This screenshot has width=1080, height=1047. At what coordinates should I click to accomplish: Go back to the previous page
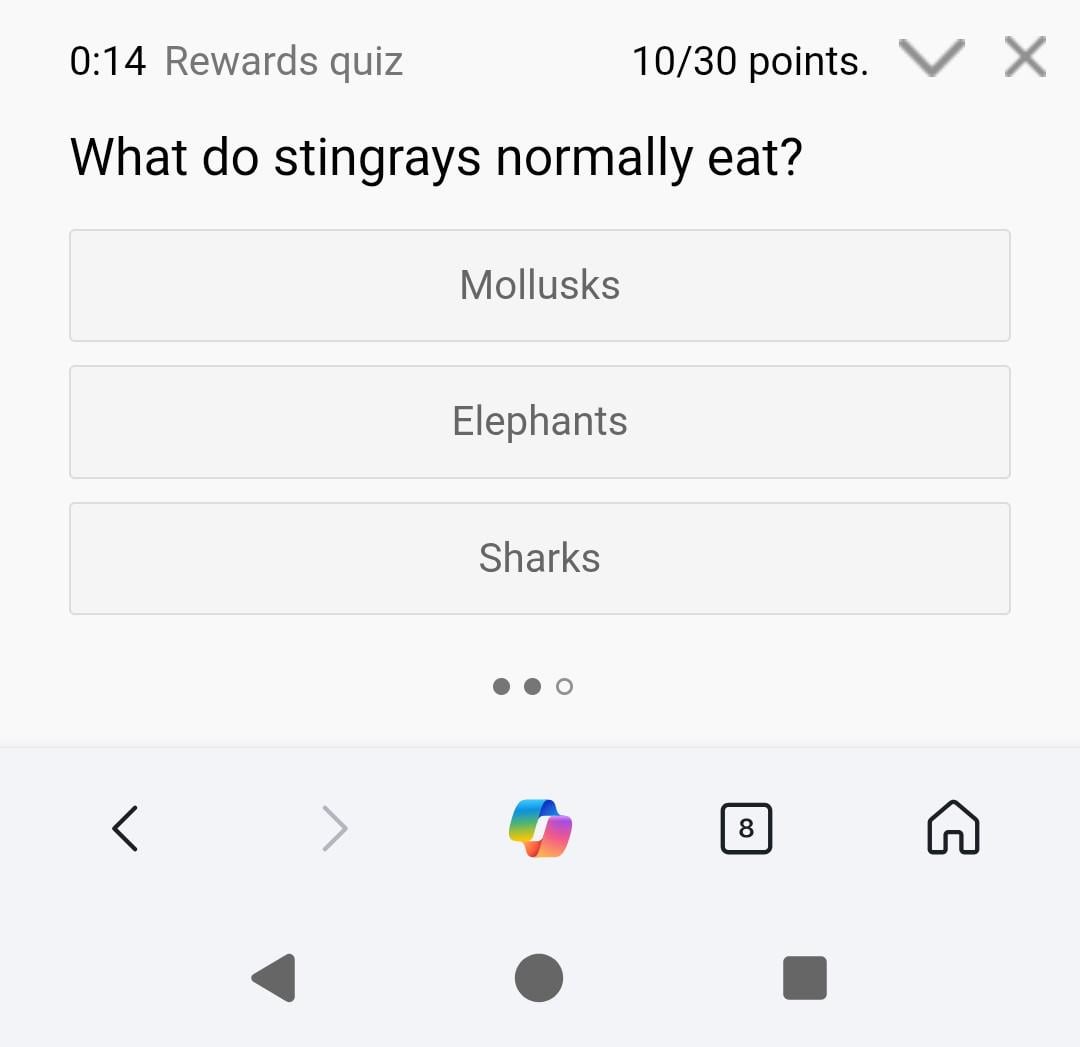click(125, 828)
